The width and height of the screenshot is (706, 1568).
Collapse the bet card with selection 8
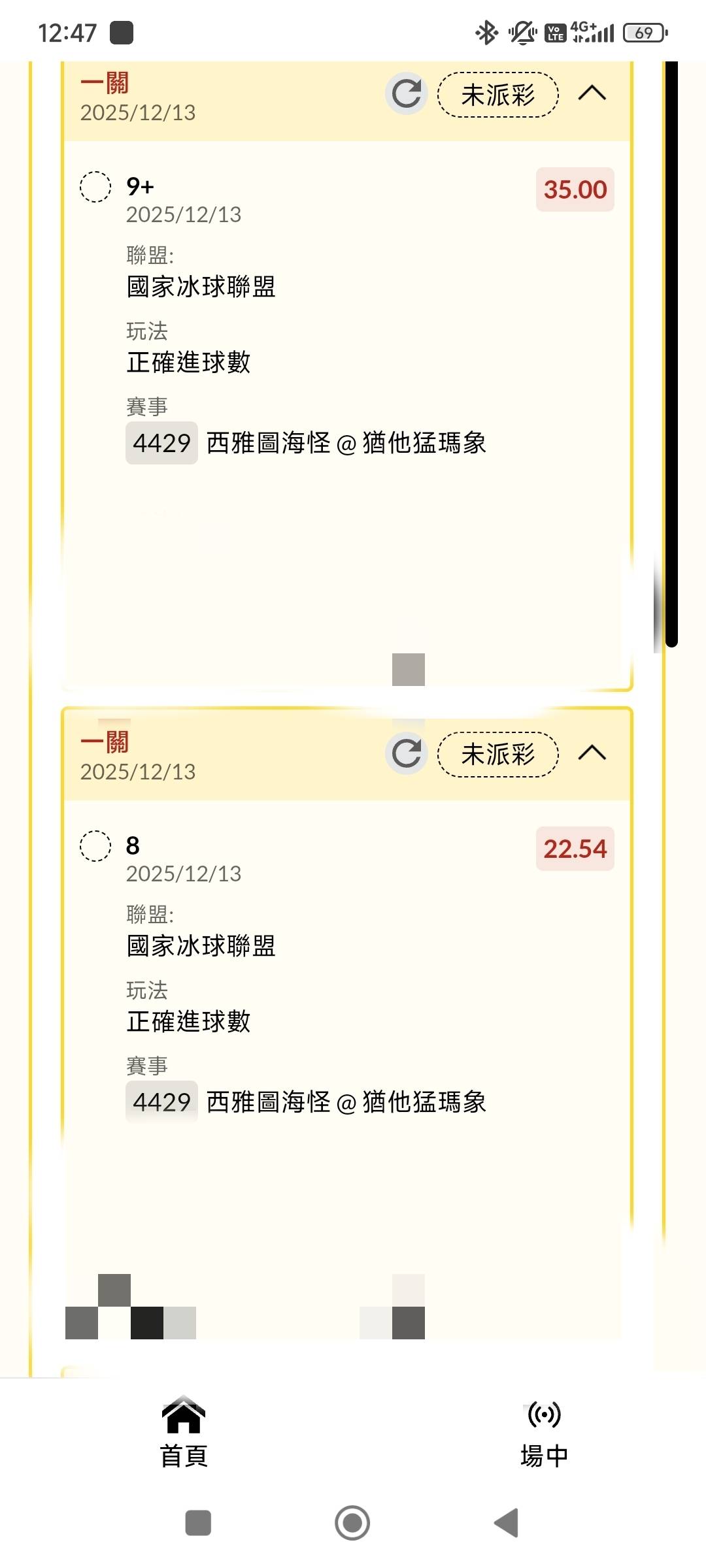click(x=592, y=753)
